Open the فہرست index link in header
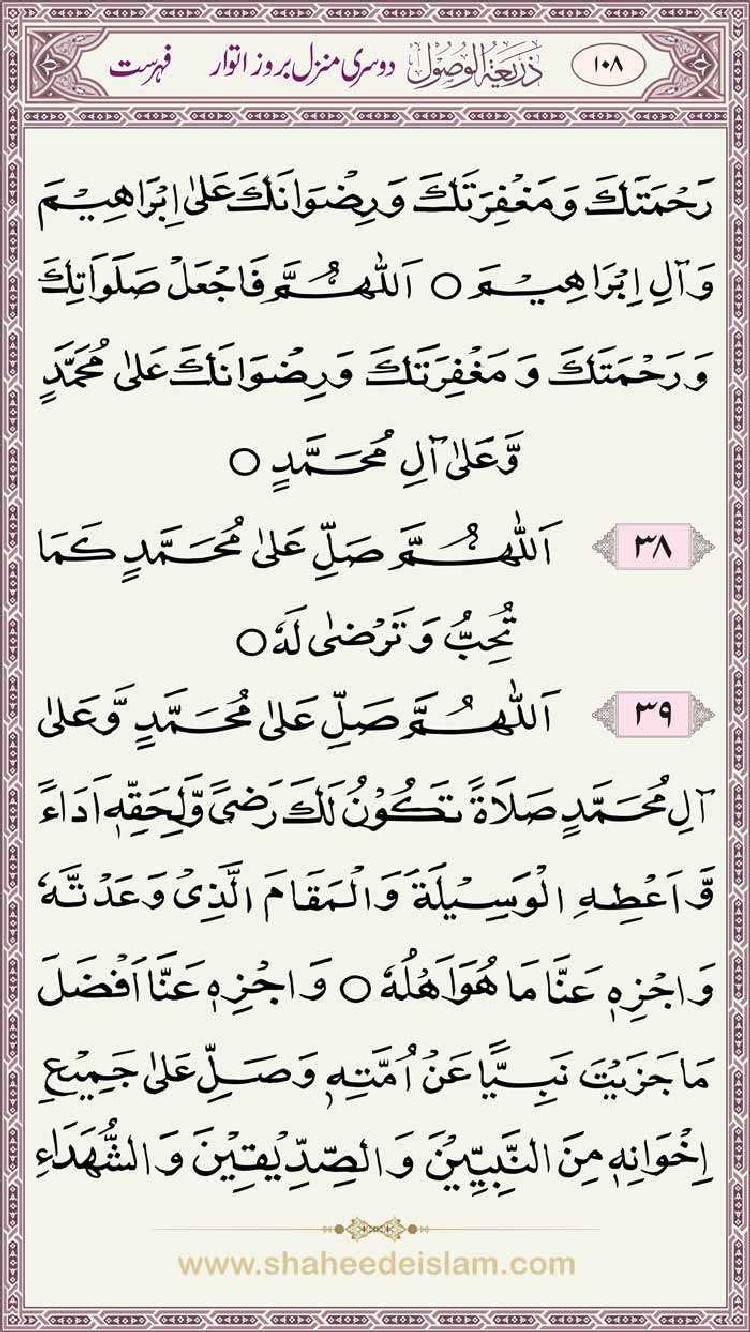This screenshot has height=1332, width=750. tap(140, 68)
